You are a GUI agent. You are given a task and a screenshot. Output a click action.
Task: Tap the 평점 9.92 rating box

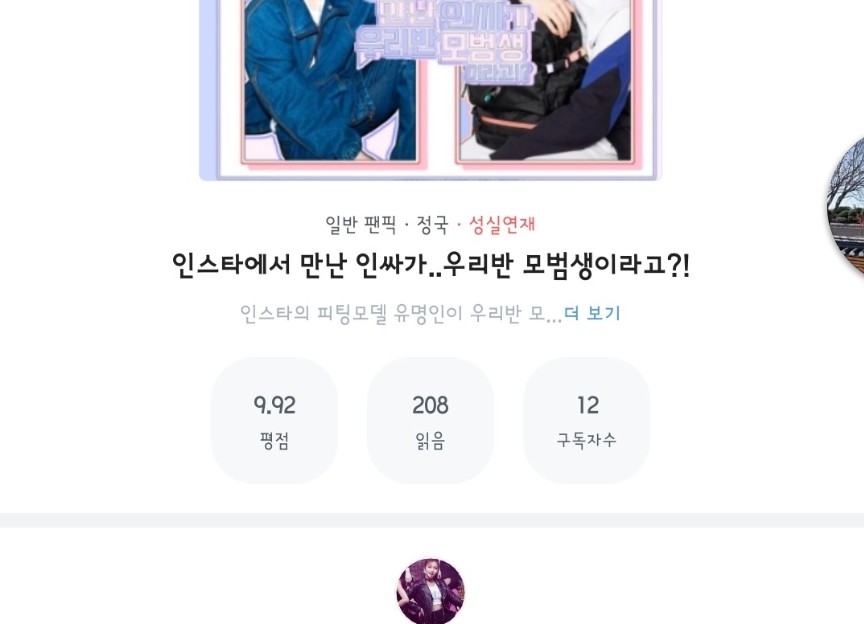point(274,420)
